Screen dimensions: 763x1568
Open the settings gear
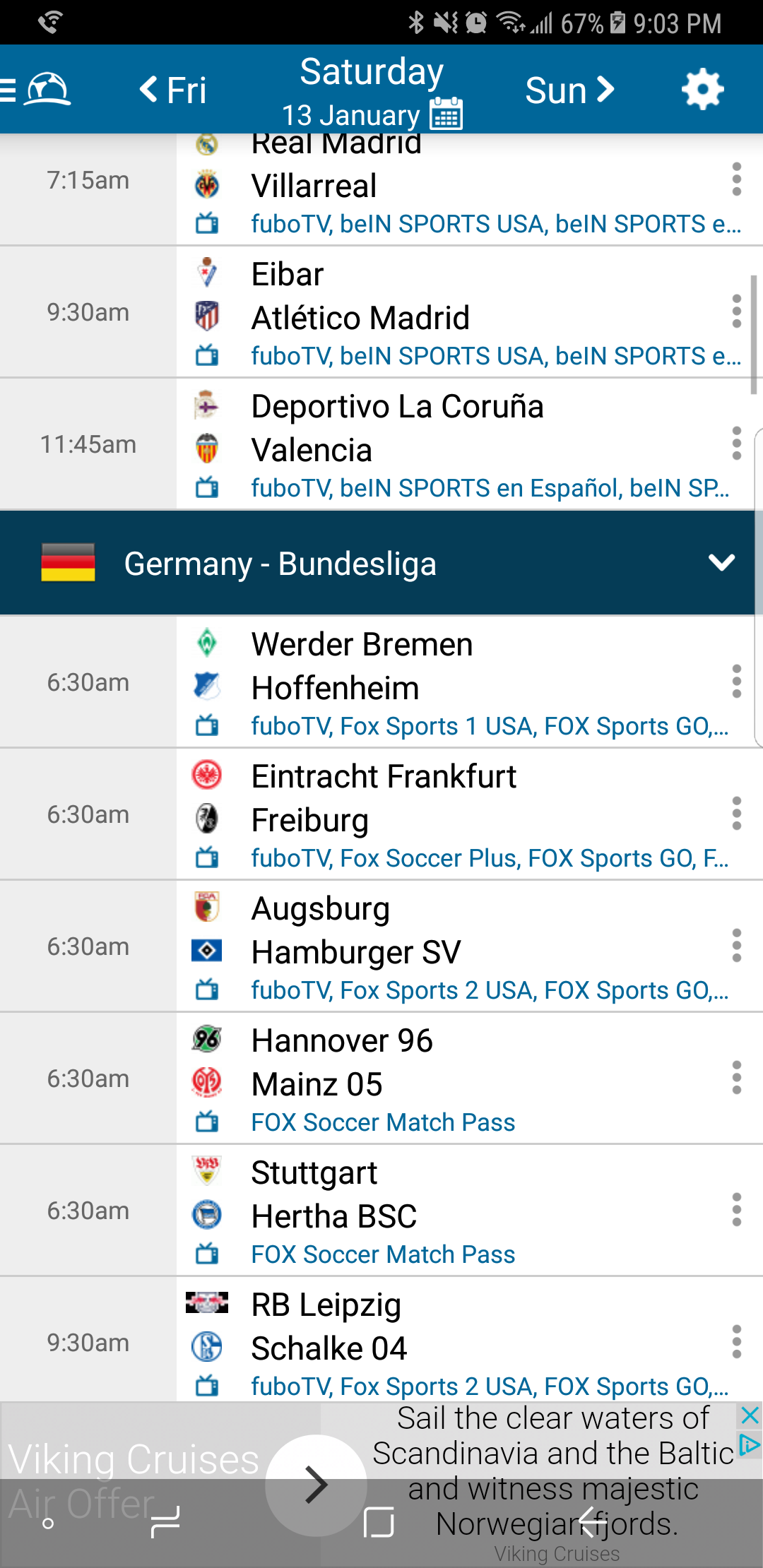(702, 90)
